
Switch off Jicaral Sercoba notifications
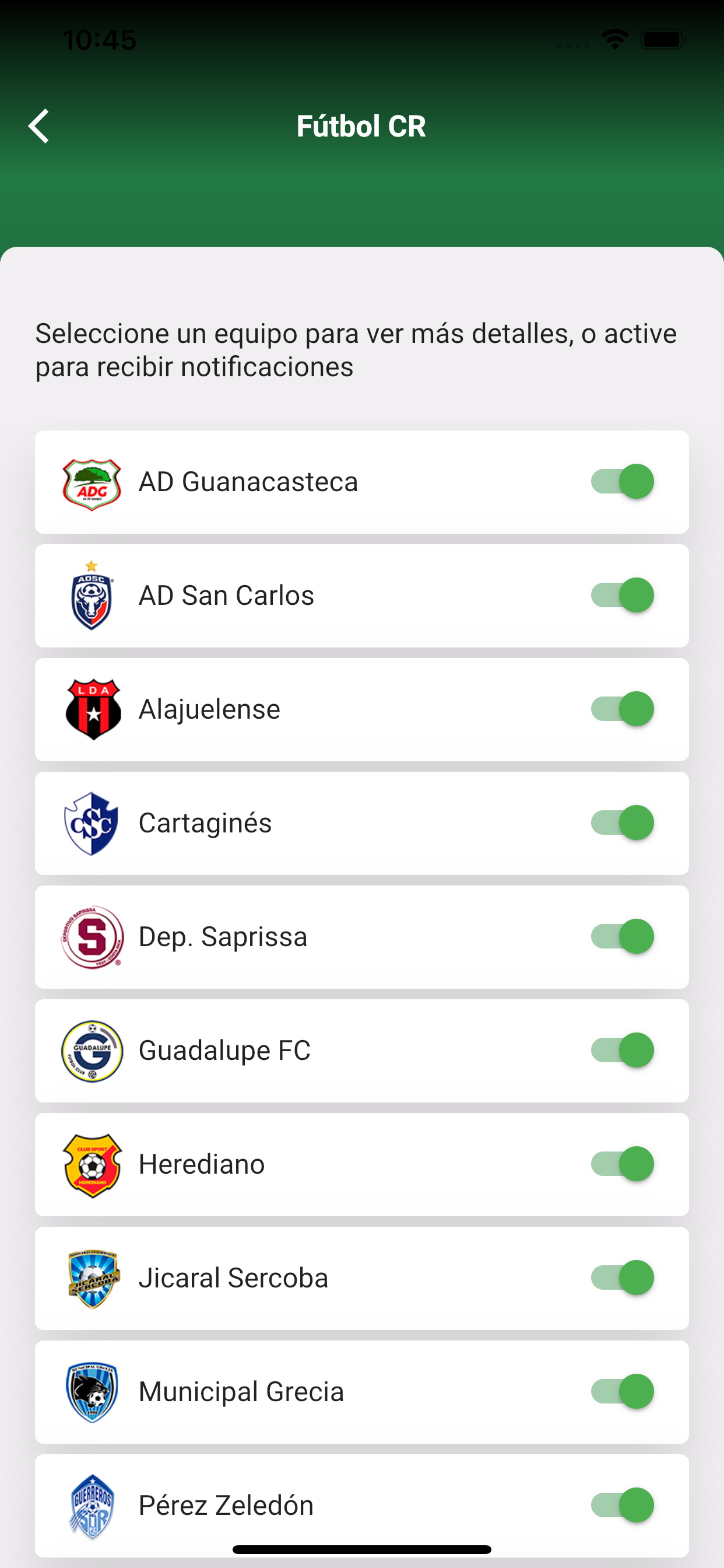(622, 1278)
